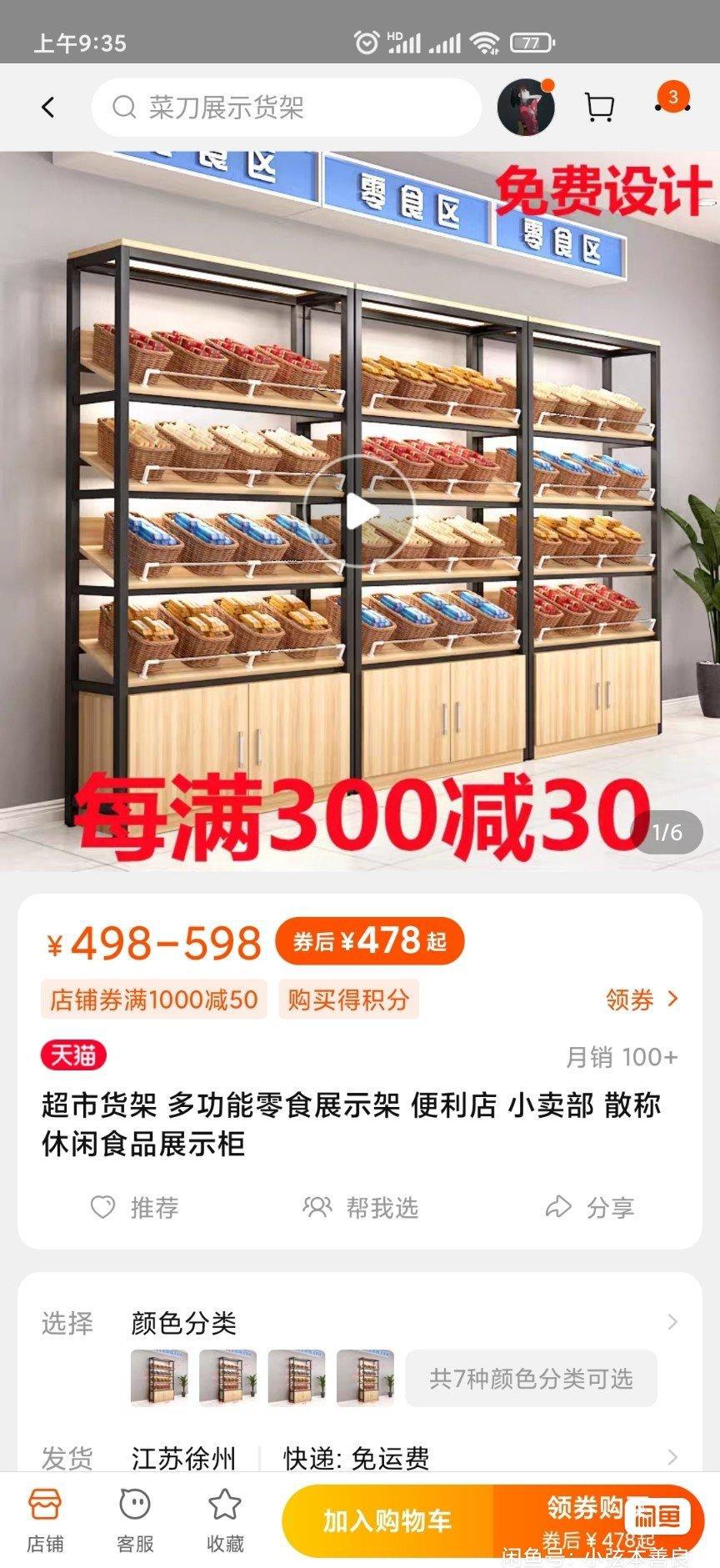Viewport: 720px width, 1568px height.
Task: Visit the 店铺 store page
Action: tap(45, 1521)
